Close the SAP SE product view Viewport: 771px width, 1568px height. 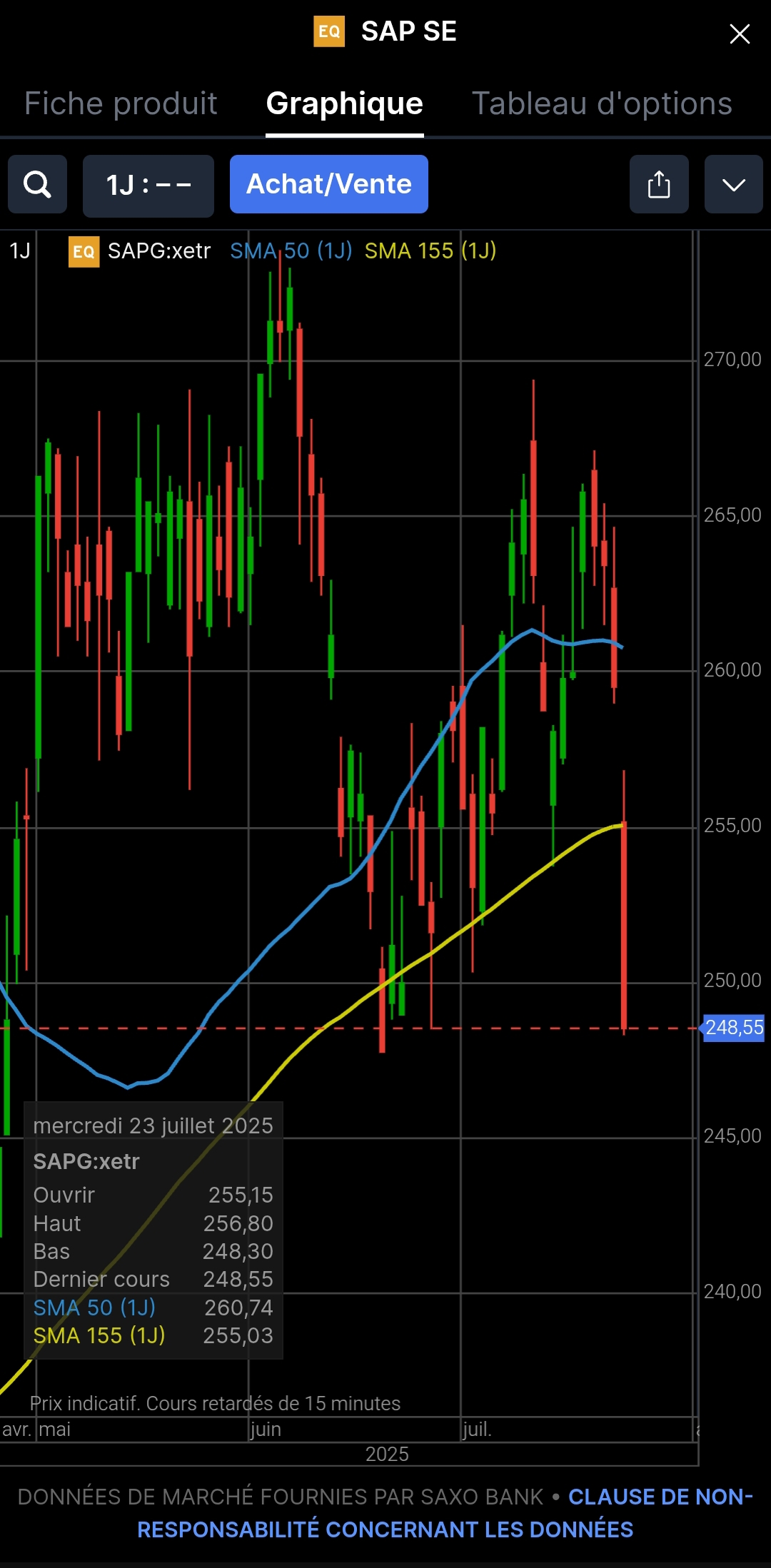(x=740, y=34)
